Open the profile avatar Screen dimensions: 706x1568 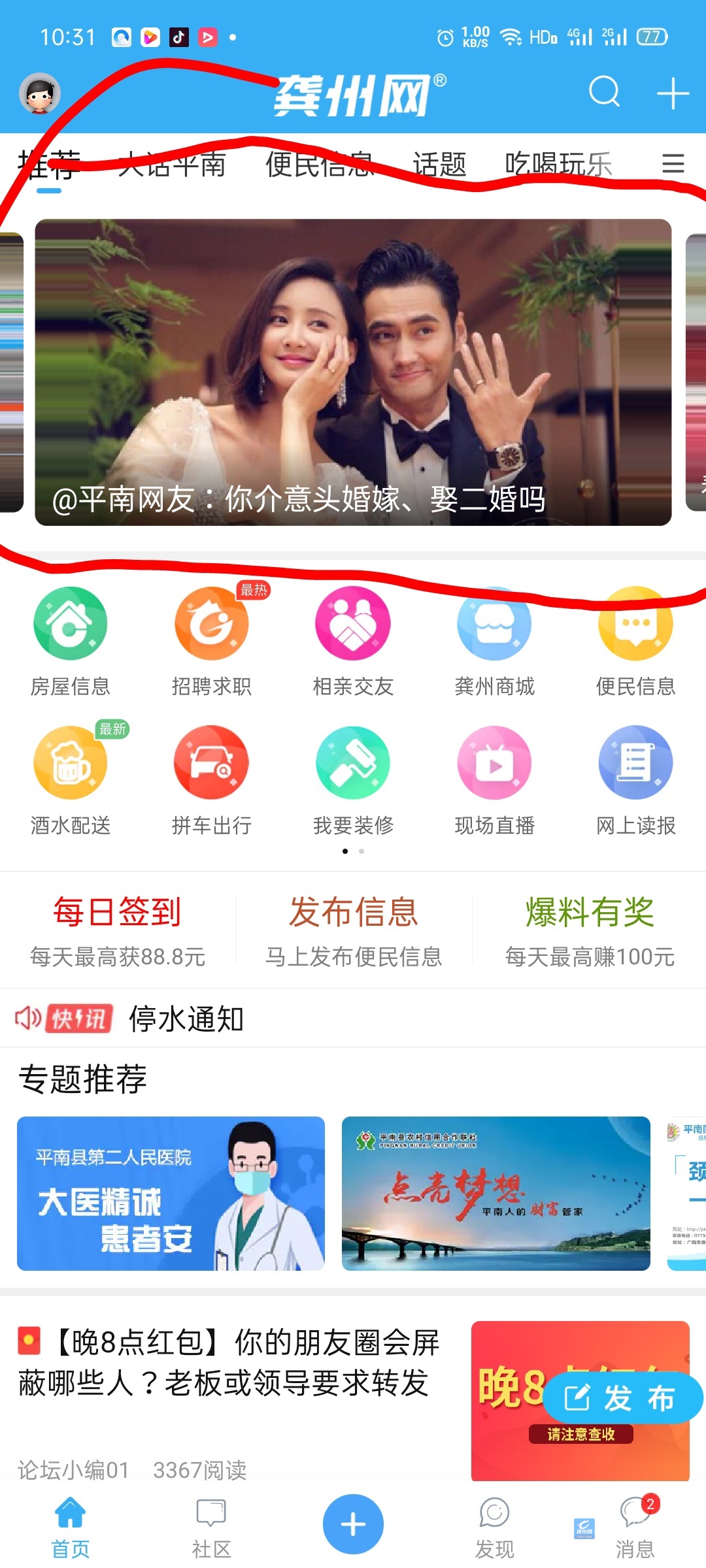(40, 93)
